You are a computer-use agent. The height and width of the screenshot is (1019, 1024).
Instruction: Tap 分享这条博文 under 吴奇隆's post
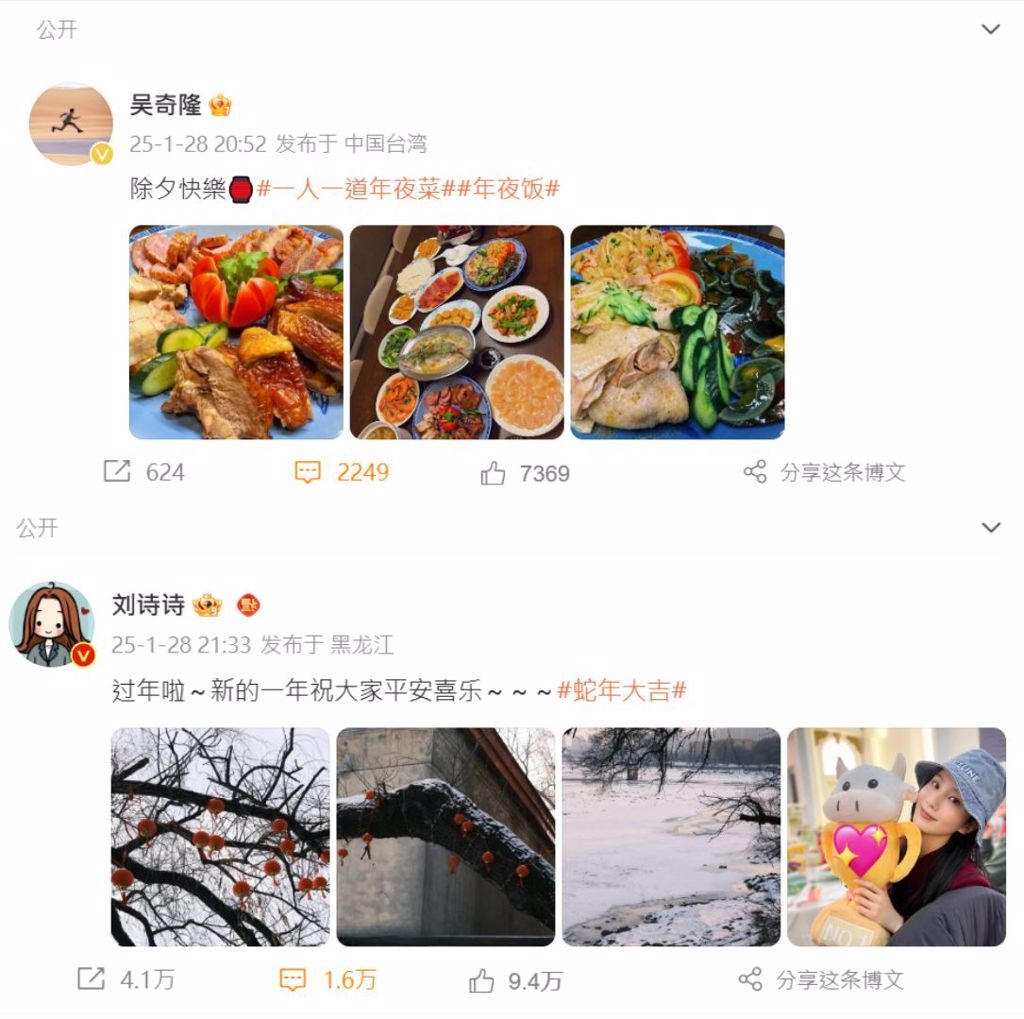coord(825,472)
